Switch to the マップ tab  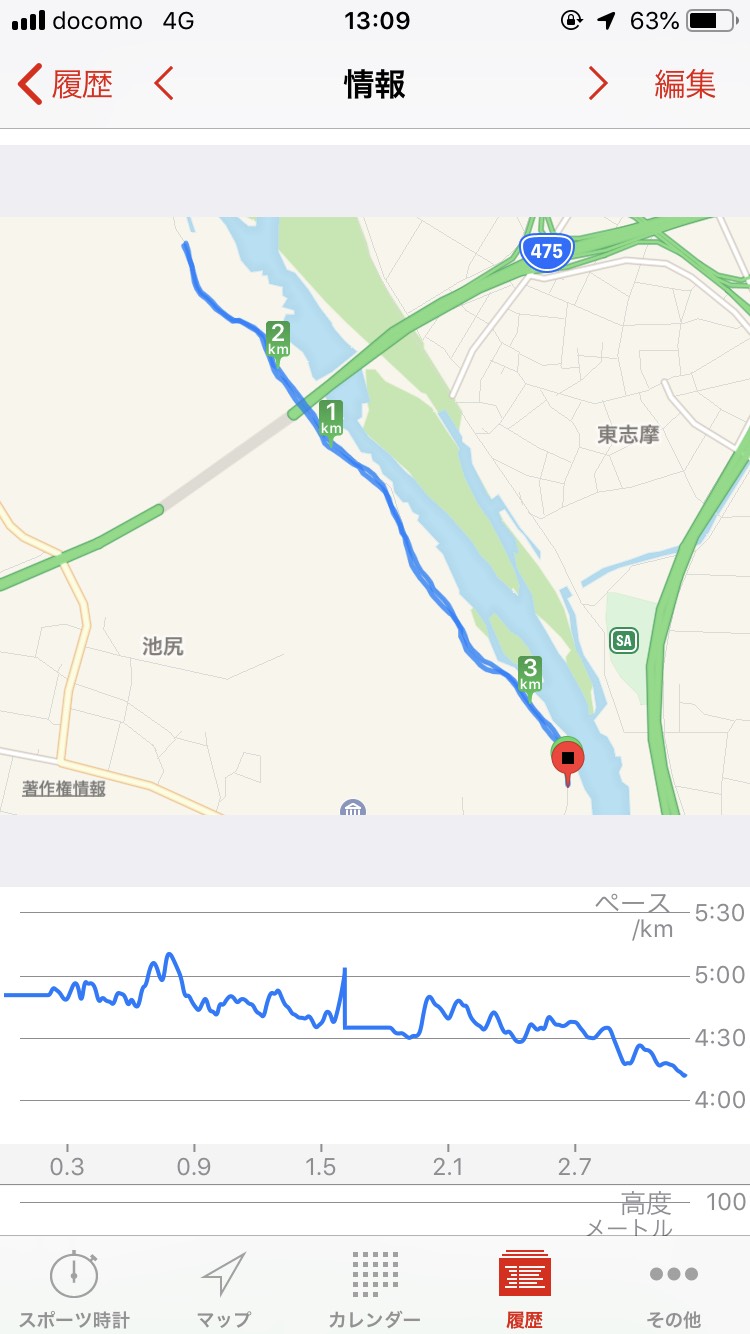point(225,1289)
